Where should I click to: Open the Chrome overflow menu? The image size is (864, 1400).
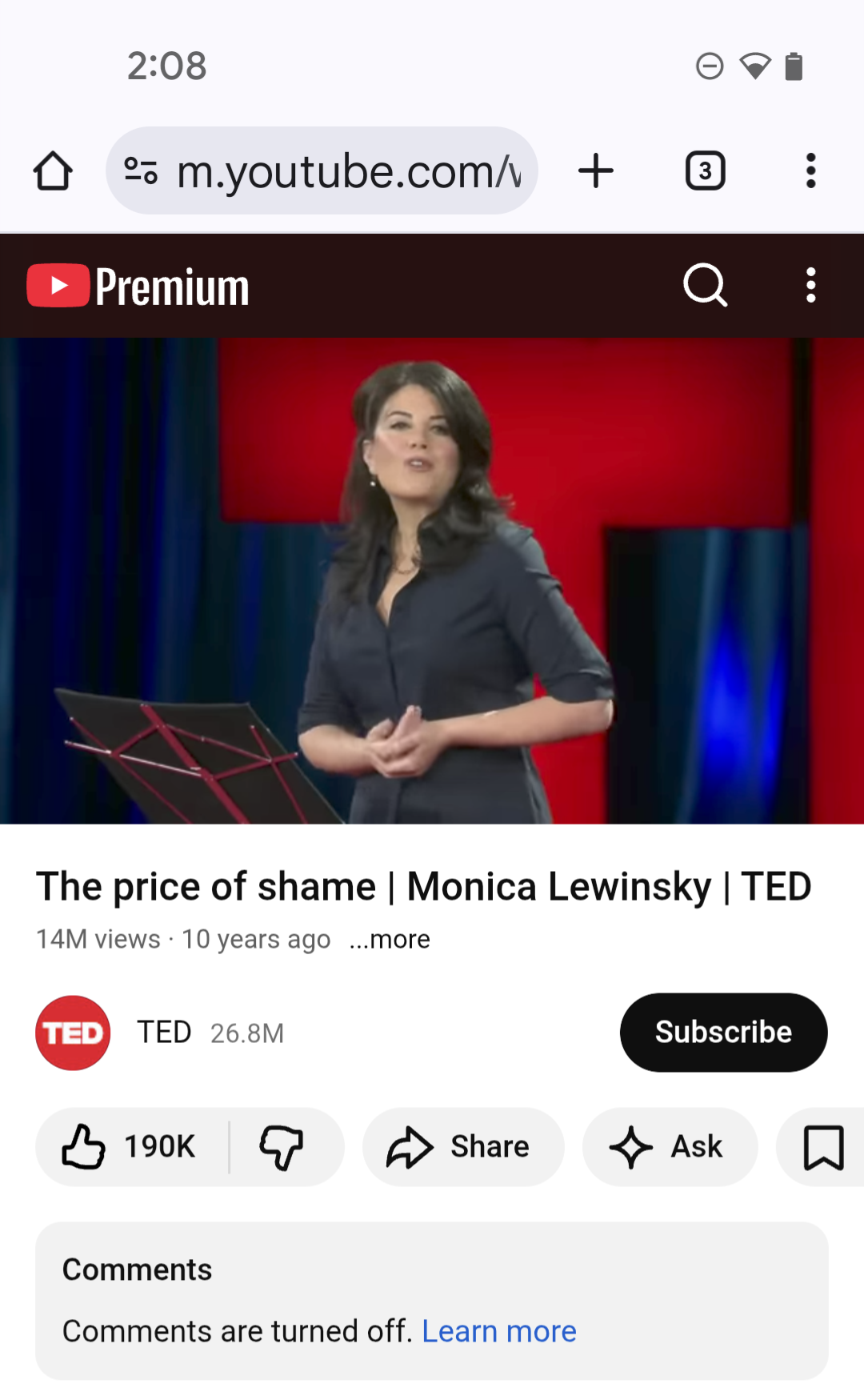tap(810, 170)
